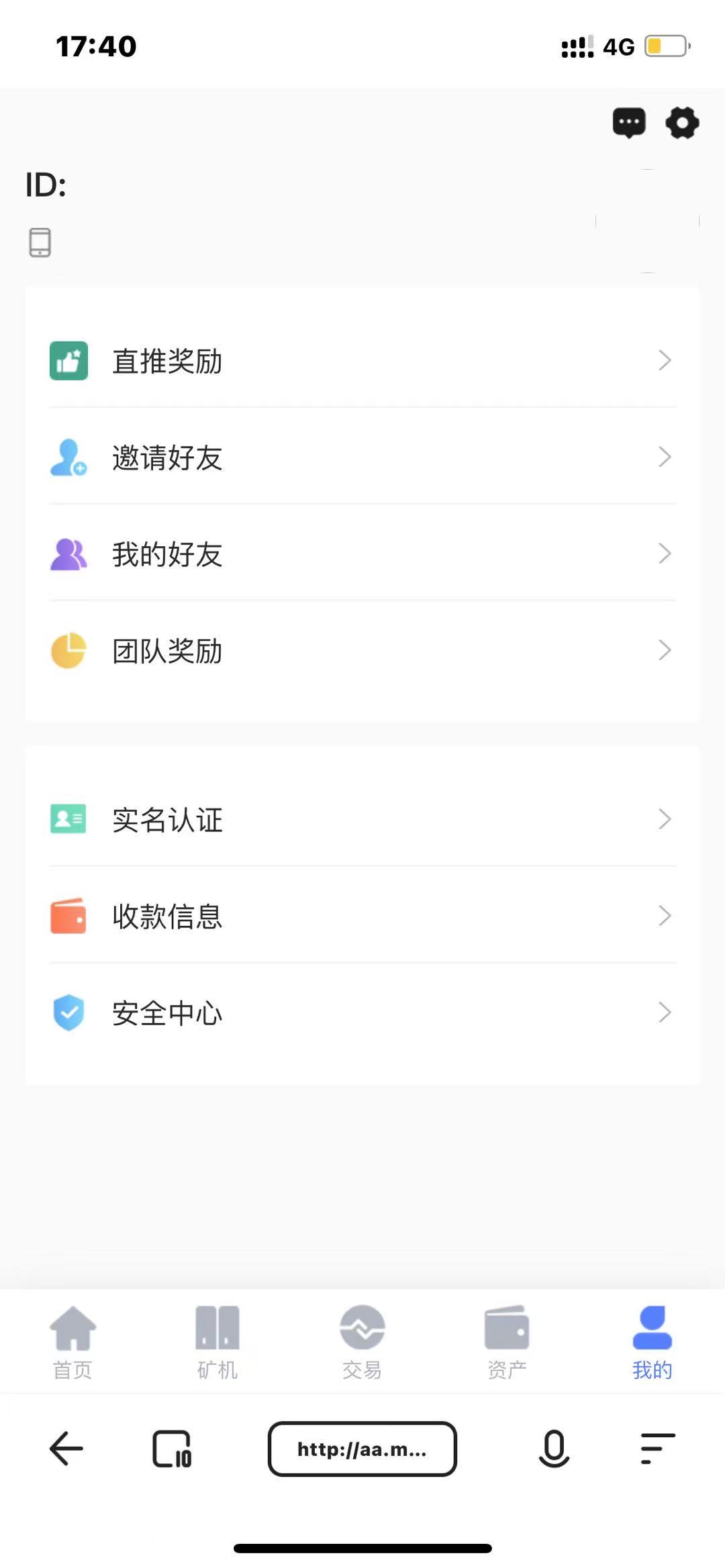725x1568 pixels.
Task: Switch to the 交易 tab
Action: pos(362,1342)
